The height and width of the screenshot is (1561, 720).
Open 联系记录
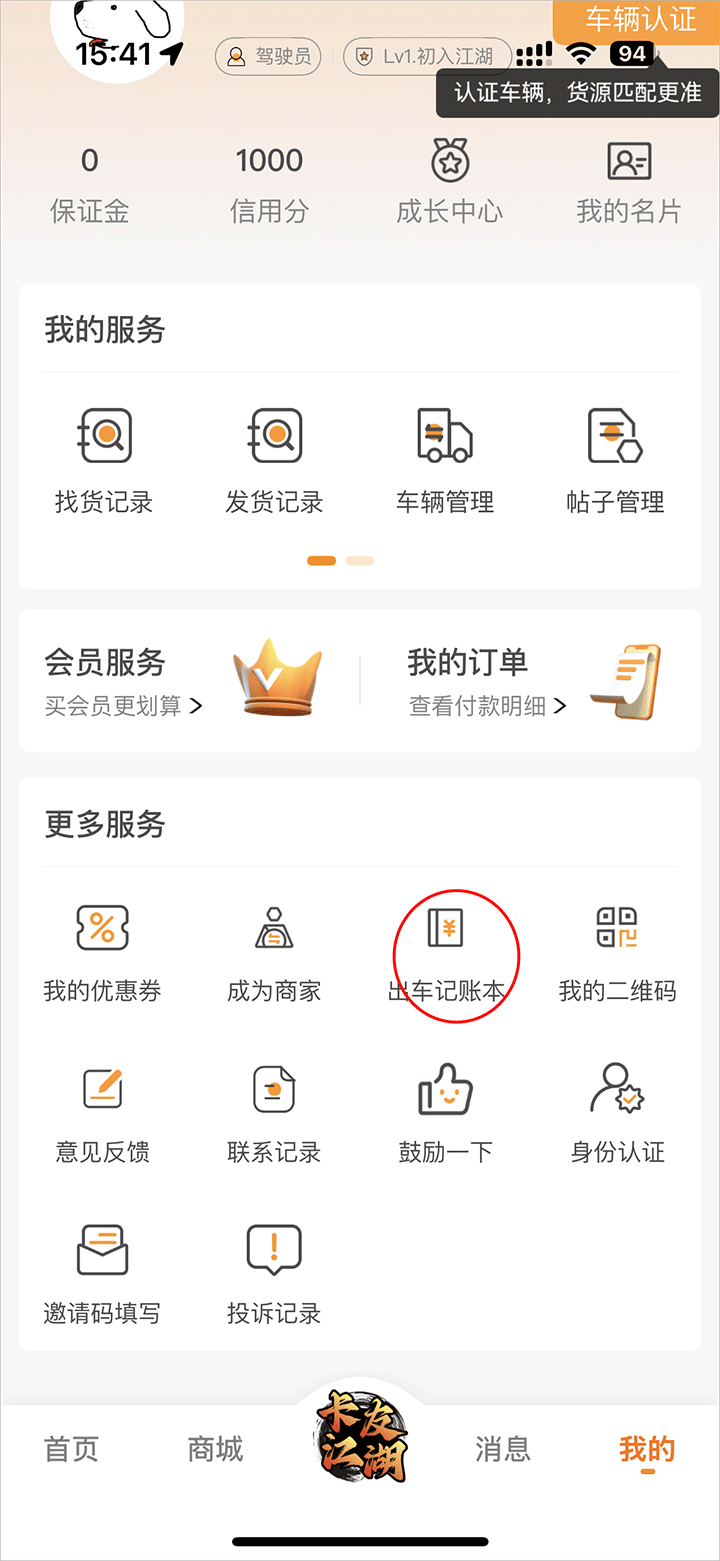tap(274, 1114)
